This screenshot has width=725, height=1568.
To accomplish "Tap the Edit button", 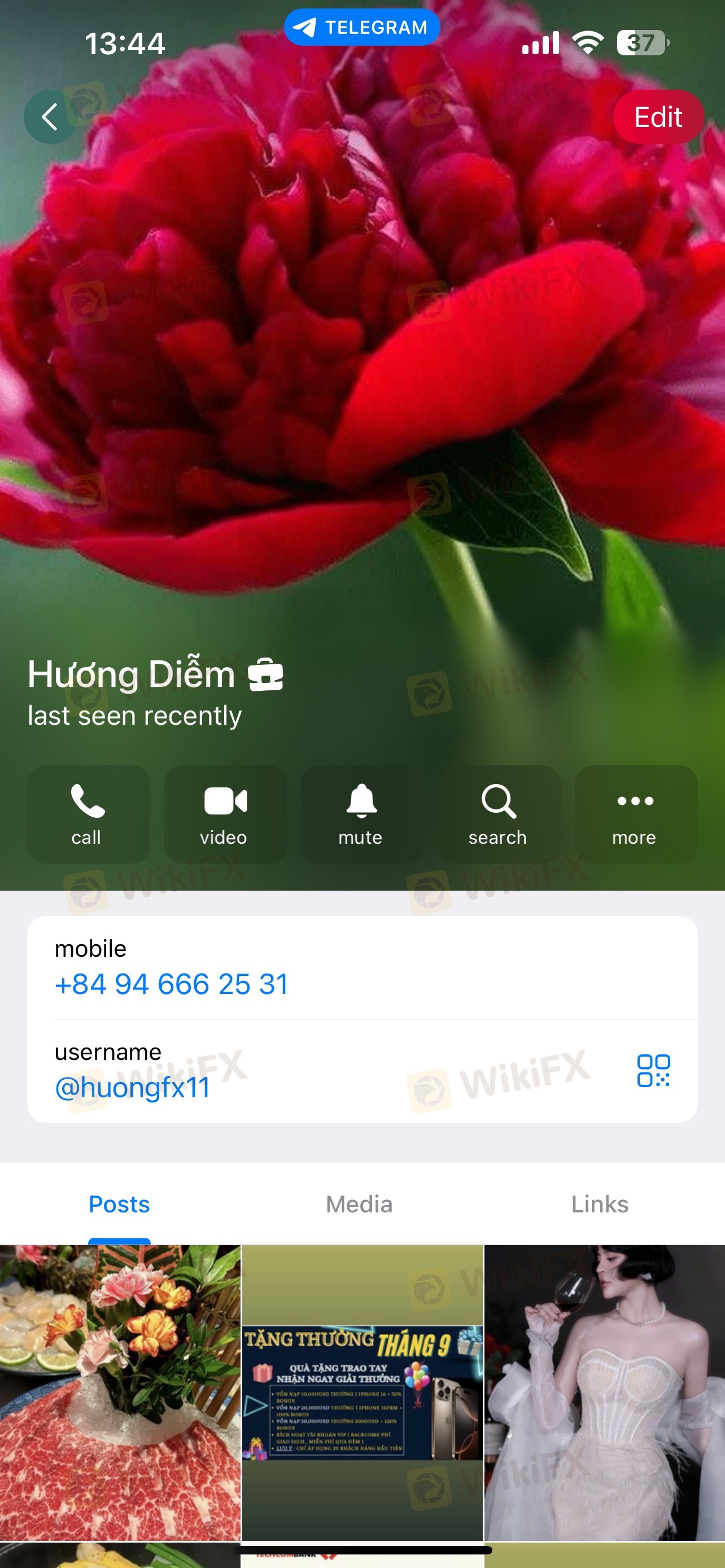I will point(658,117).
